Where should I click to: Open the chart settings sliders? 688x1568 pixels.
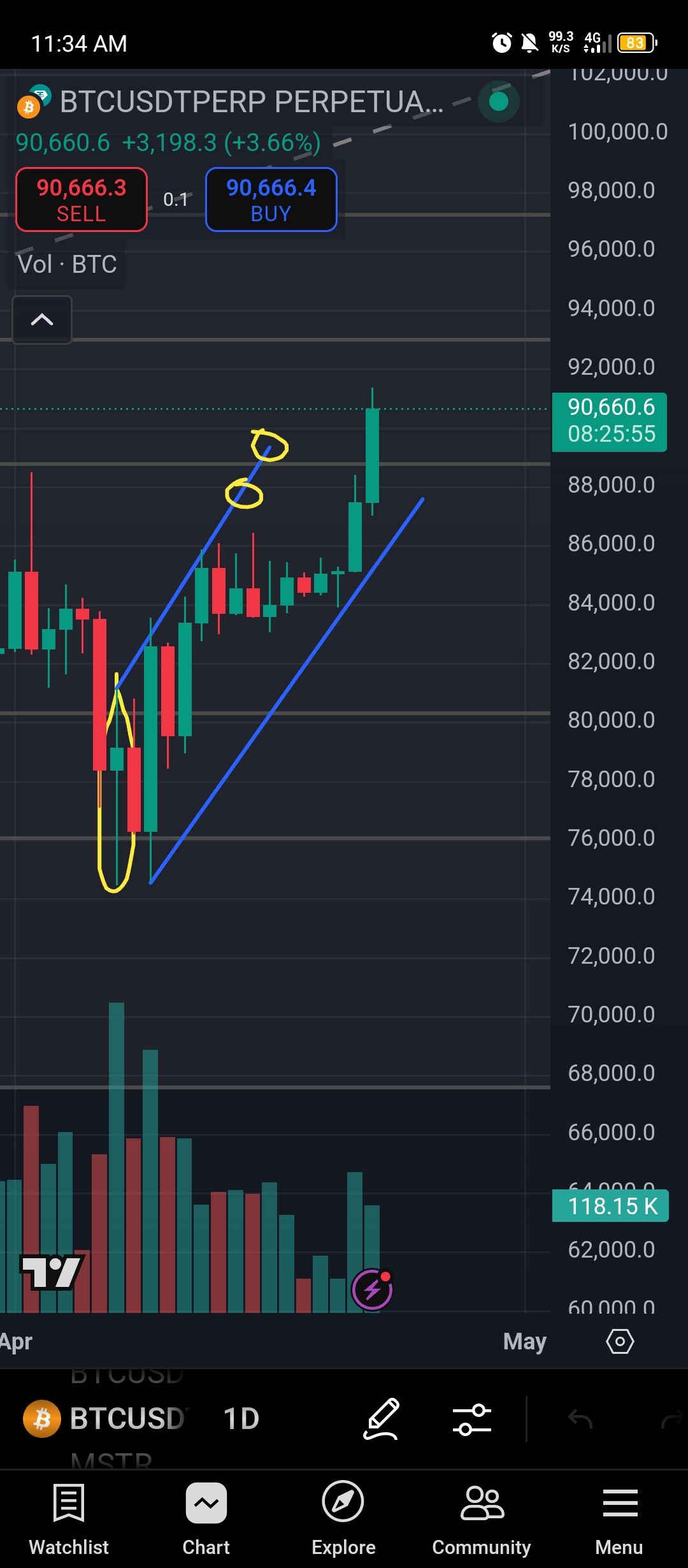click(x=472, y=1419)
